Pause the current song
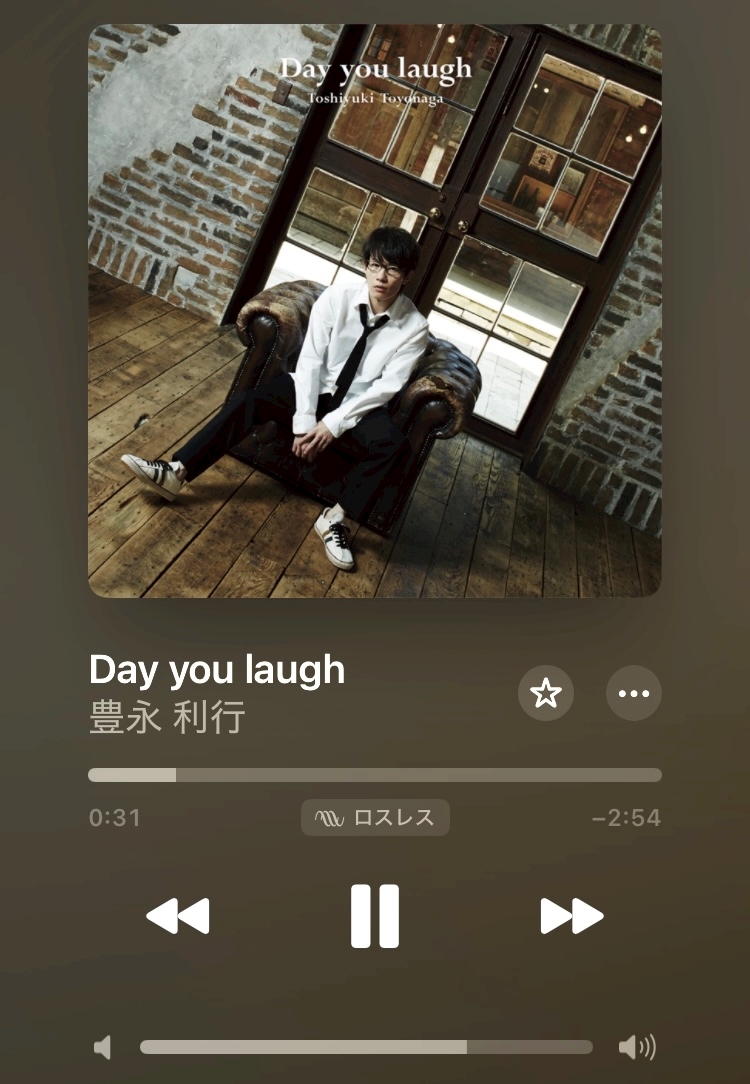Viewport: 750px width, 1084px height. [375, 916]
